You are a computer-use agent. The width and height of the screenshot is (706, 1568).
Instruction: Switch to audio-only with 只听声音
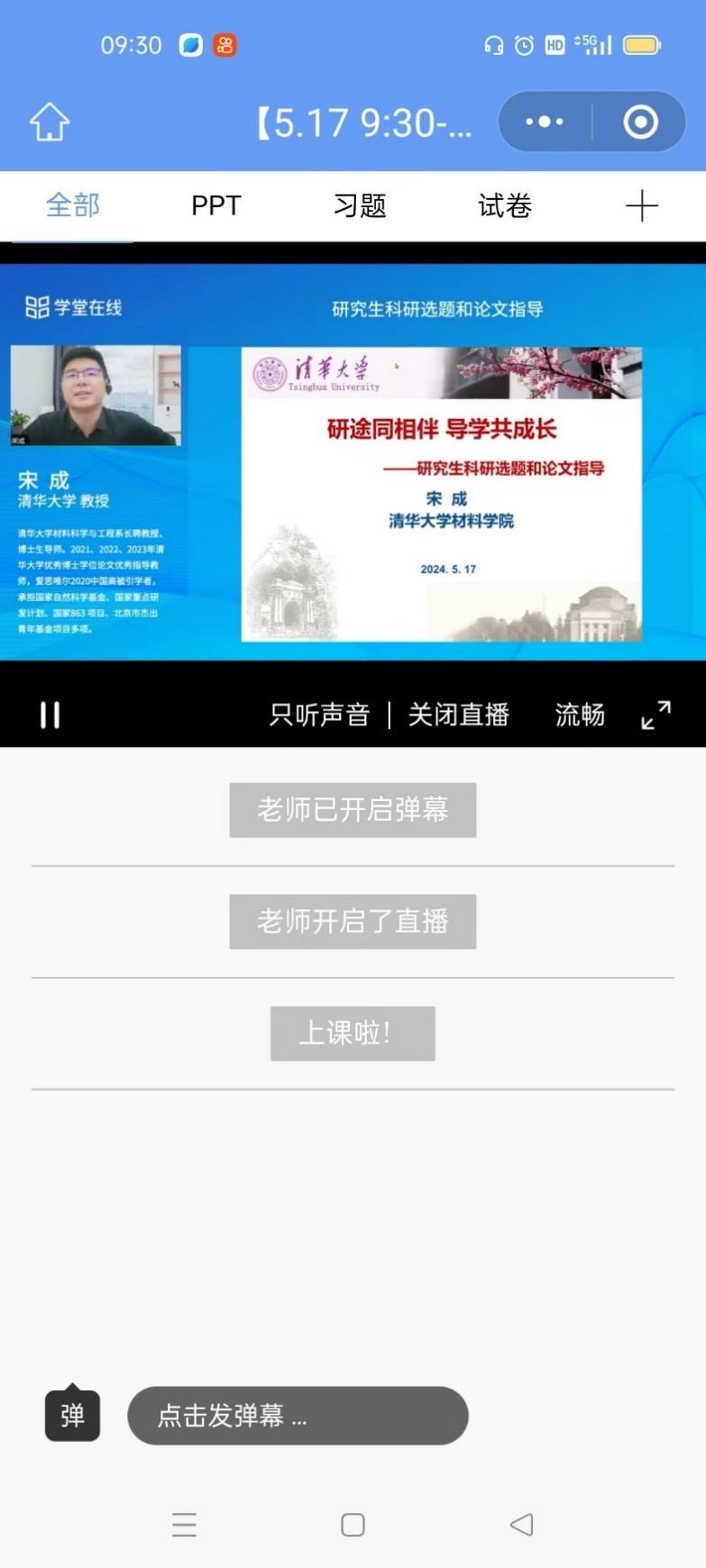pyautogui.click(x=320, y=715)
